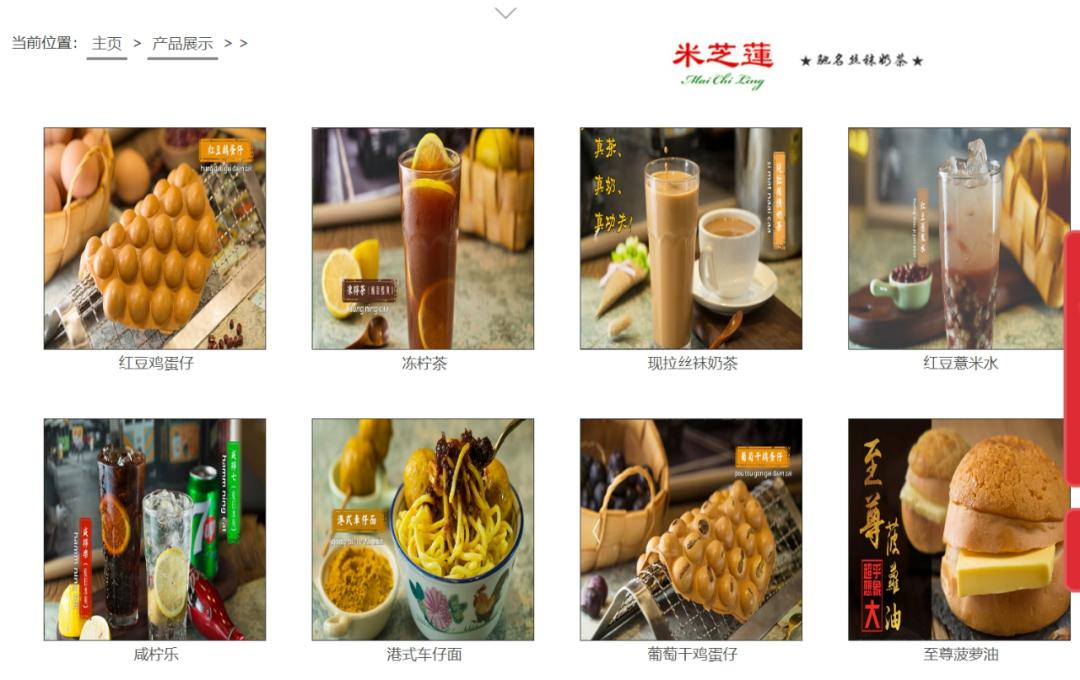The width and height of the screenshot is (1080, 680).
Task: Open the 红豆鸡蛋仔 product tile
Action: (155, 238)
